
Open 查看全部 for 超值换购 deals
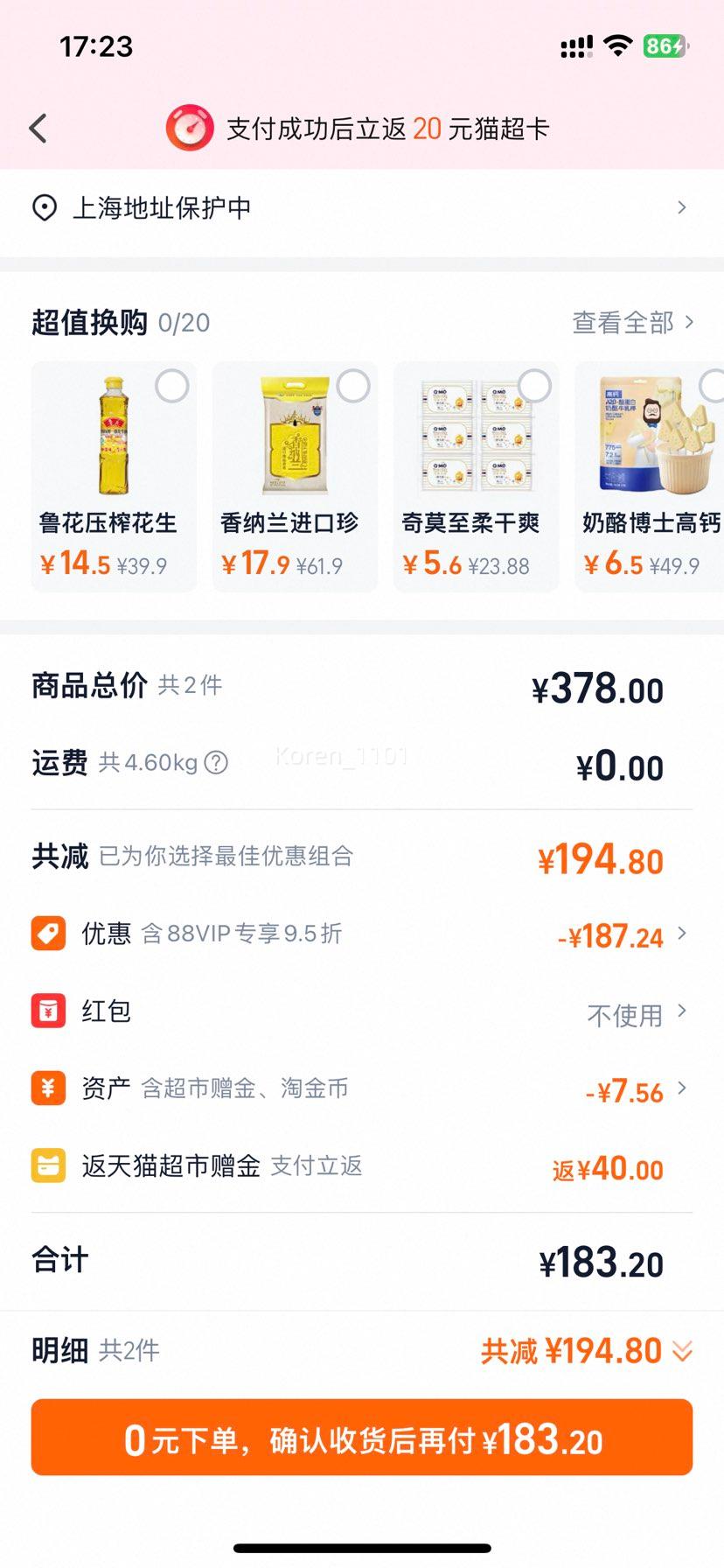632,323
